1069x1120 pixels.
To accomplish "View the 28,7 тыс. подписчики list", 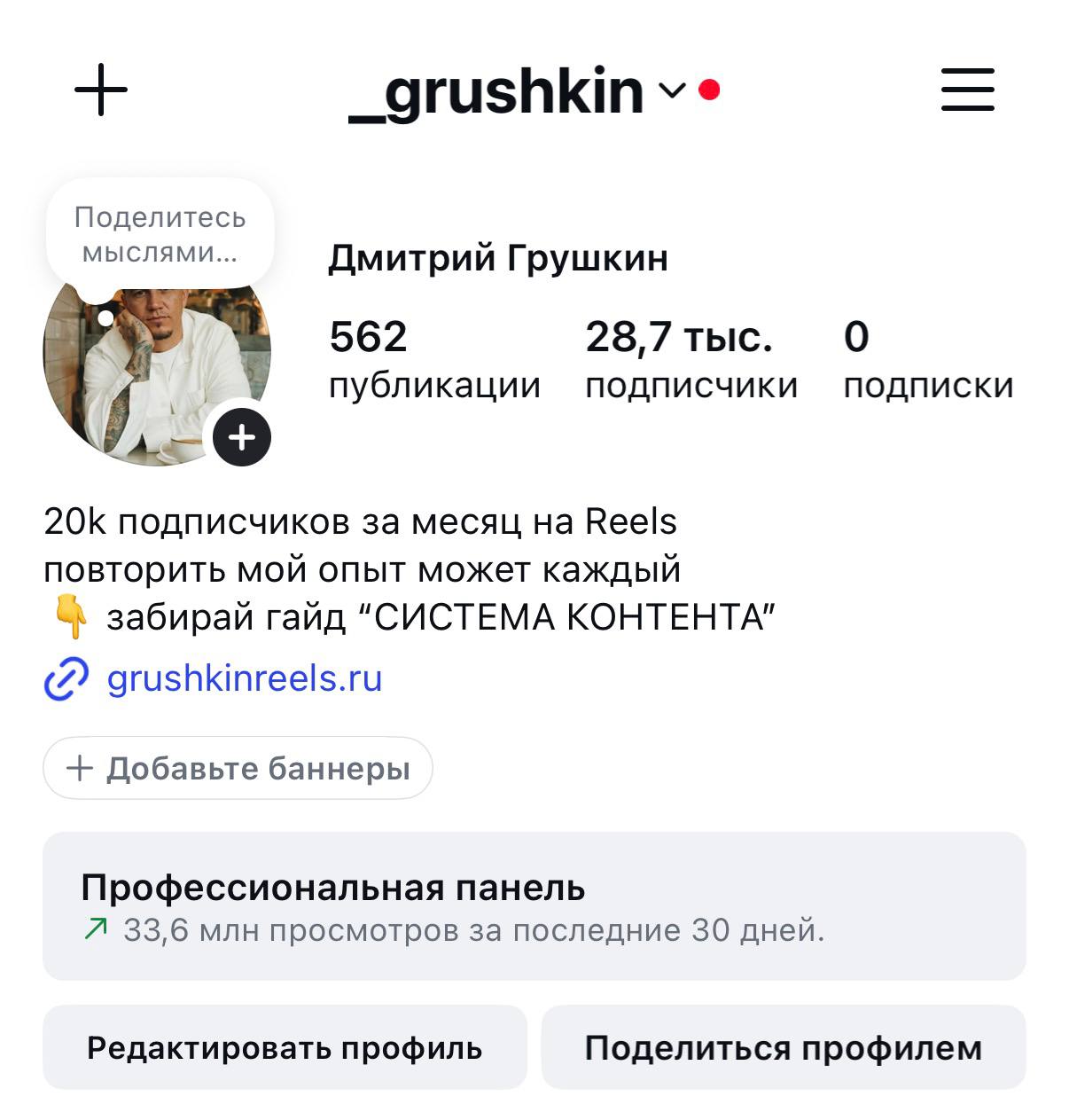I will tap(691, 360).
